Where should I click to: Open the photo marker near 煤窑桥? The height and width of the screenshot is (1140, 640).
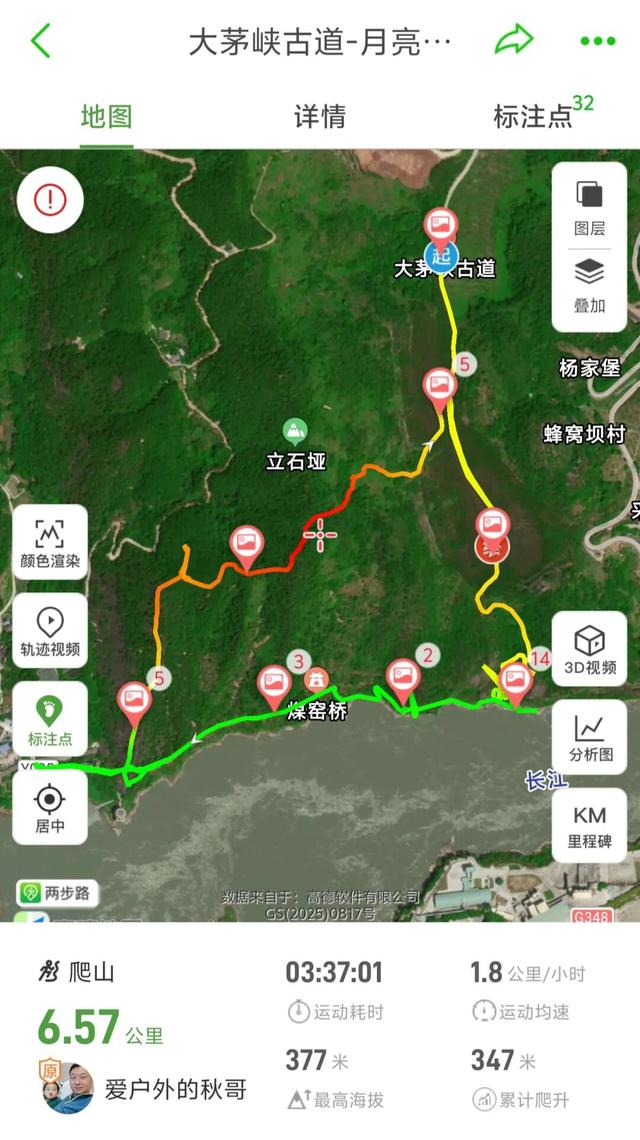click(x=274, y=683)
